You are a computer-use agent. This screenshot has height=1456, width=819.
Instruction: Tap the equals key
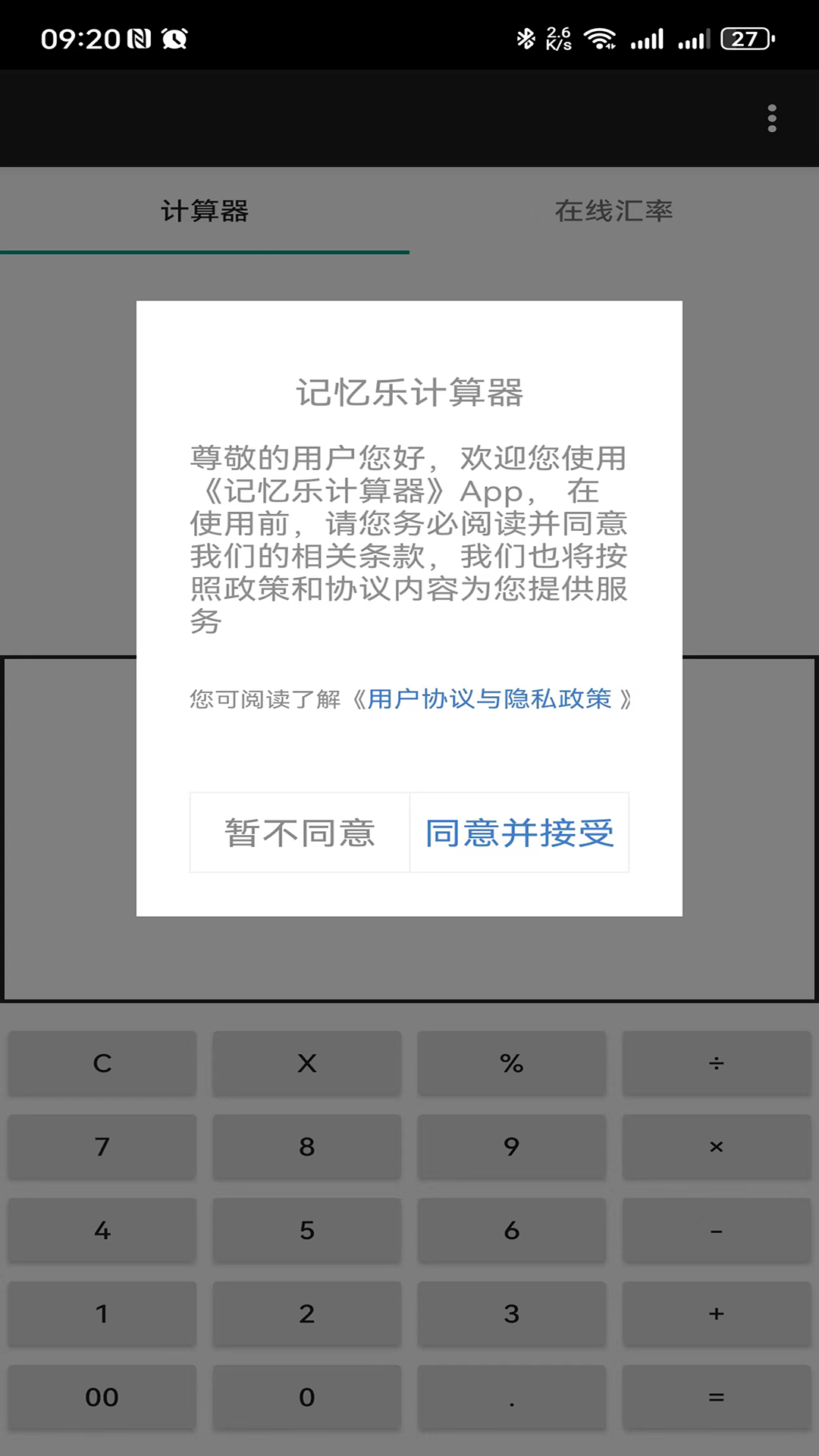(717, 1397)
